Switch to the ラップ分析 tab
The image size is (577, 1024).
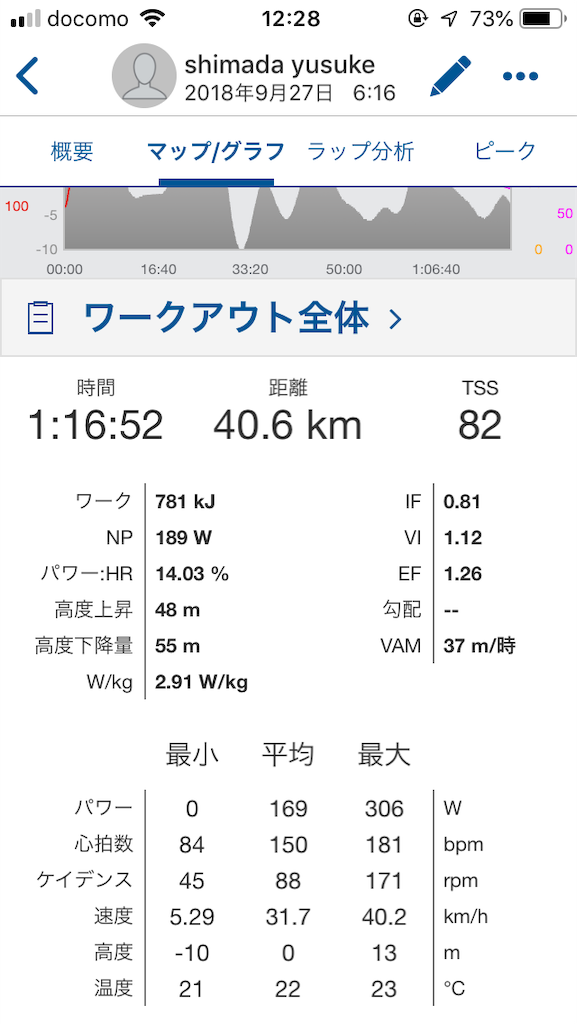coord(360,152)
